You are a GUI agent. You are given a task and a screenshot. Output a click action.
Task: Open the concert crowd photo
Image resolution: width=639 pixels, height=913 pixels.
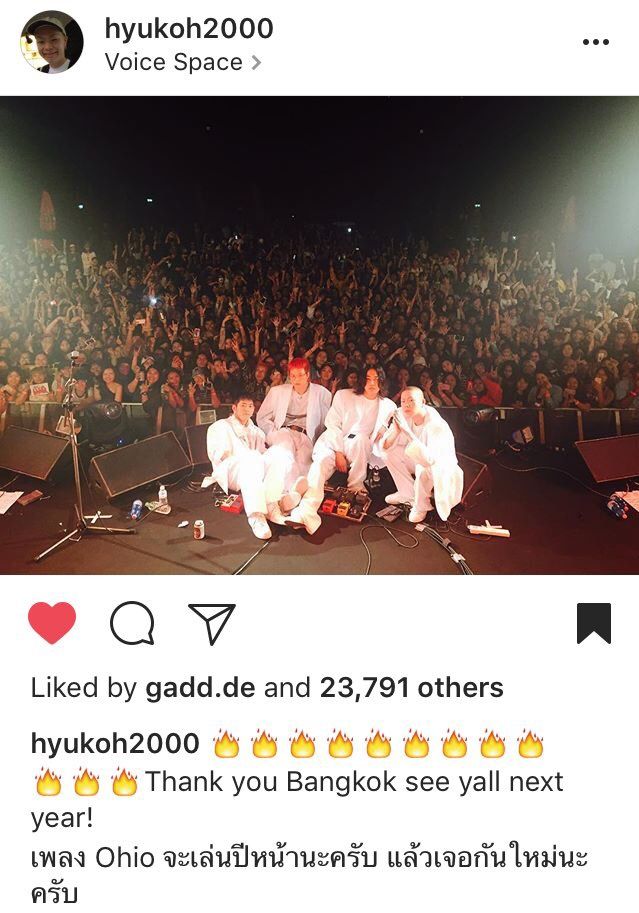(319, 335)
